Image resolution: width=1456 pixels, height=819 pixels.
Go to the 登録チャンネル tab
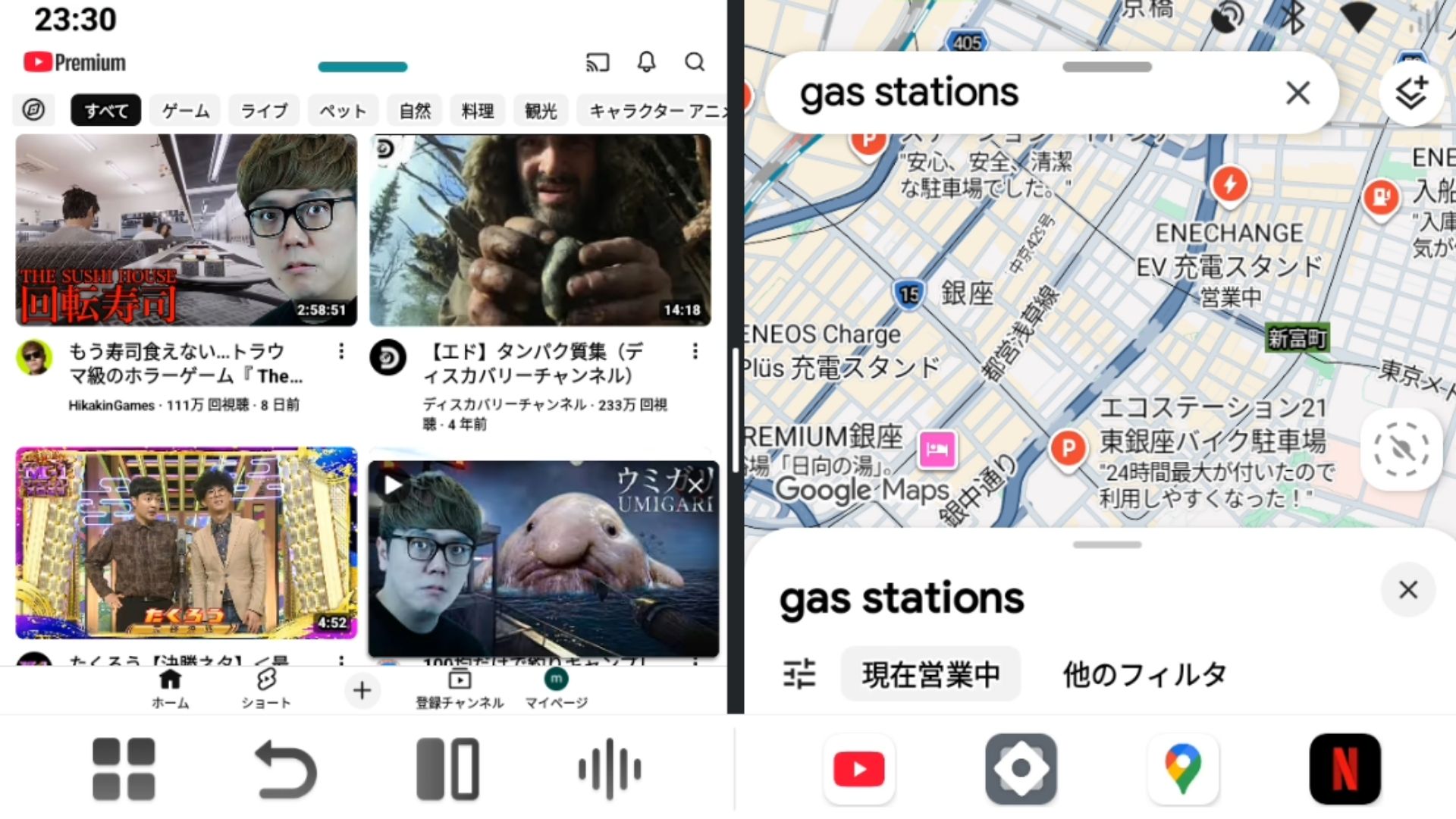(460, 689)
